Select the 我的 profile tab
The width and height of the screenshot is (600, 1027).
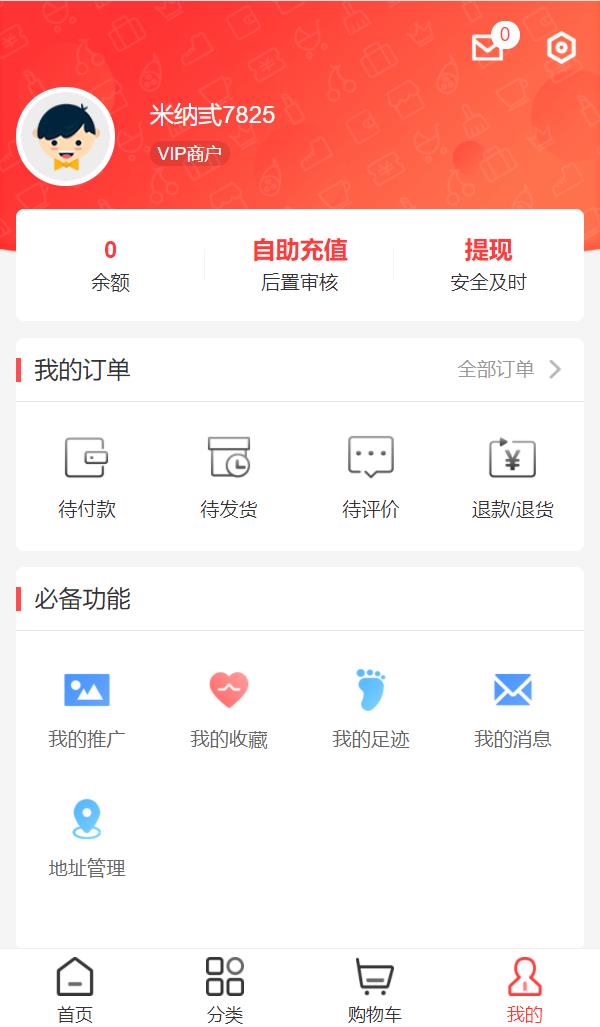tap(525, 988)
